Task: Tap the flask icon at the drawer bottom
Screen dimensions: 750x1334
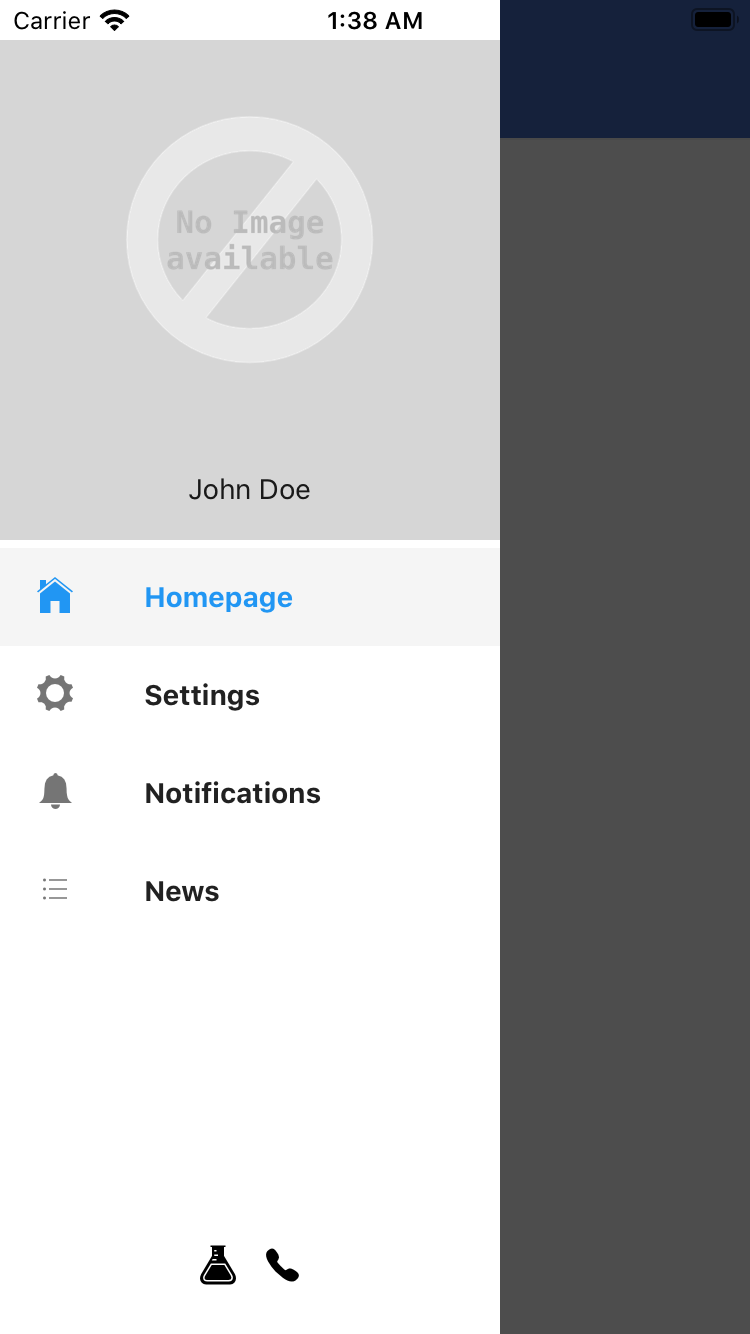Action: (x=218, y=1265)
